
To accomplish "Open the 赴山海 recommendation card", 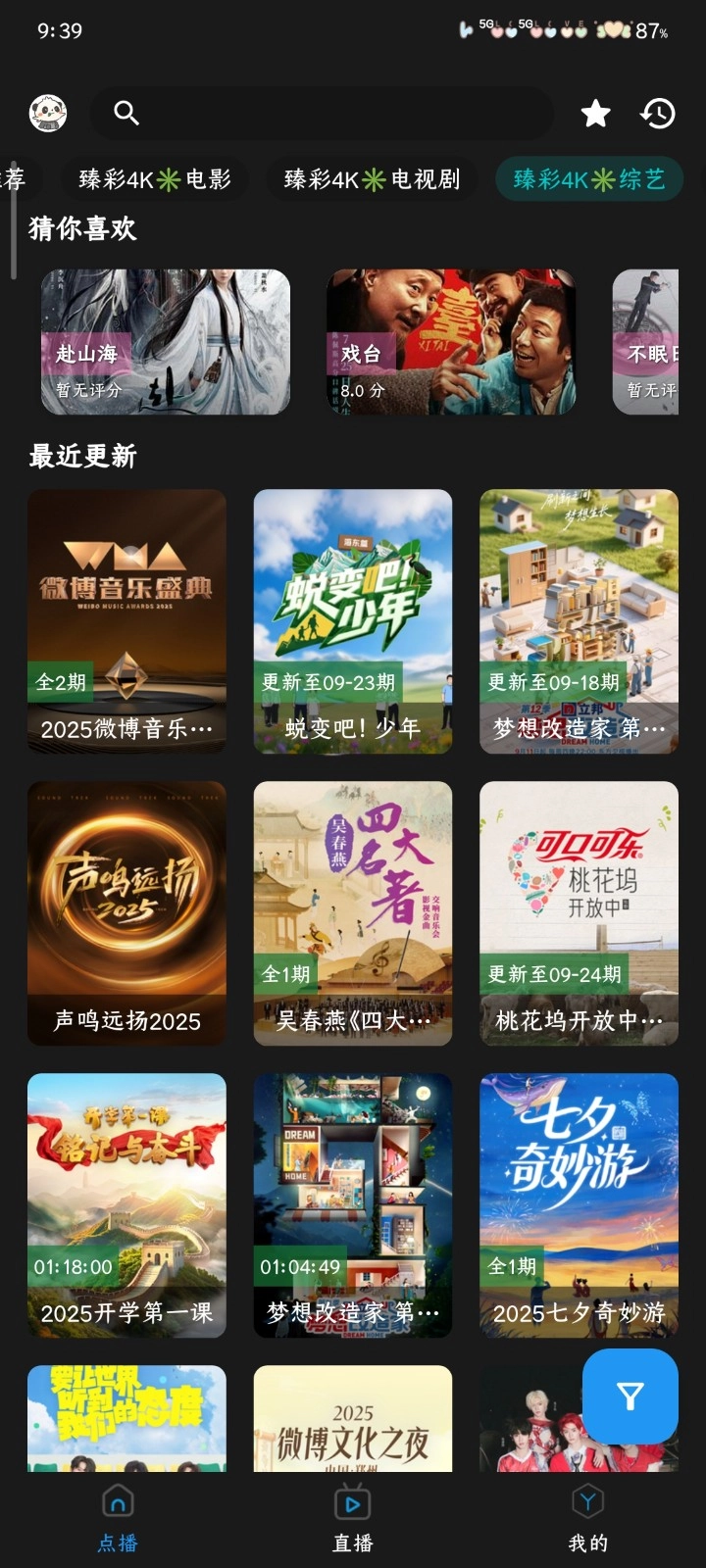I will click(x=166, y=342).
